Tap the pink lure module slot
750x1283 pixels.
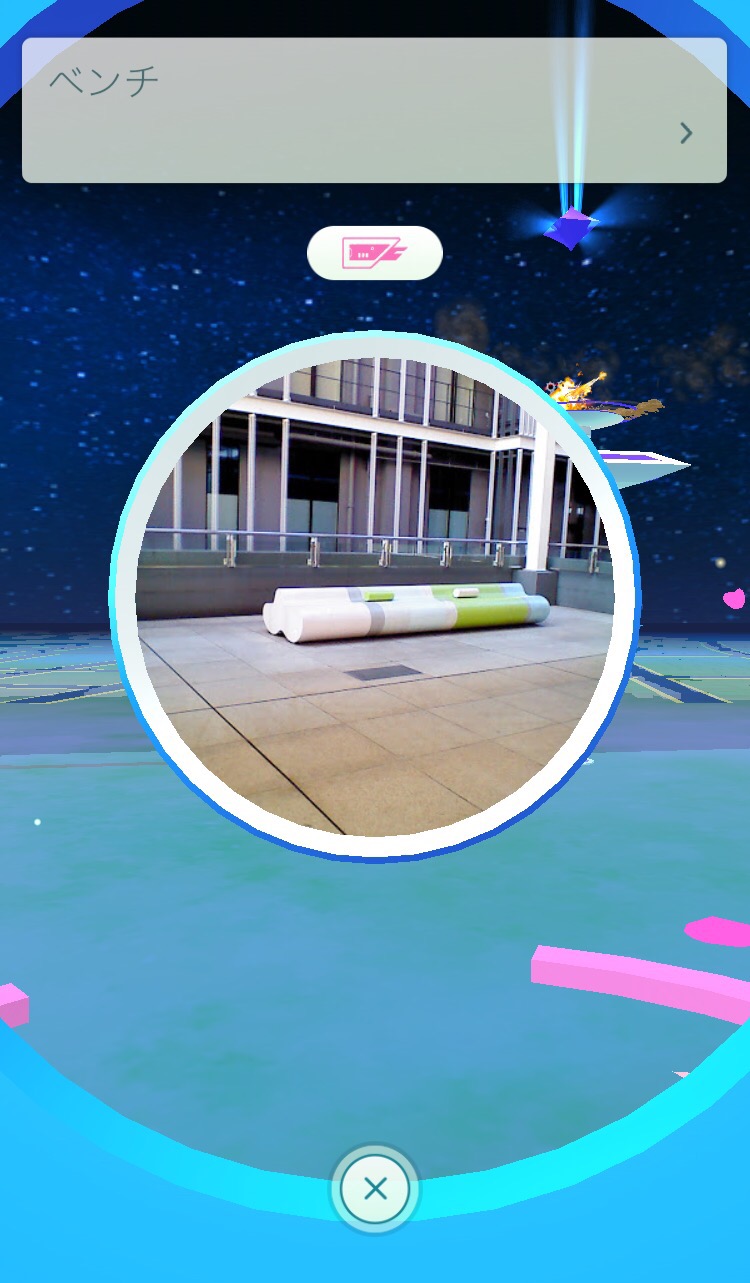(x=374, y=253)
